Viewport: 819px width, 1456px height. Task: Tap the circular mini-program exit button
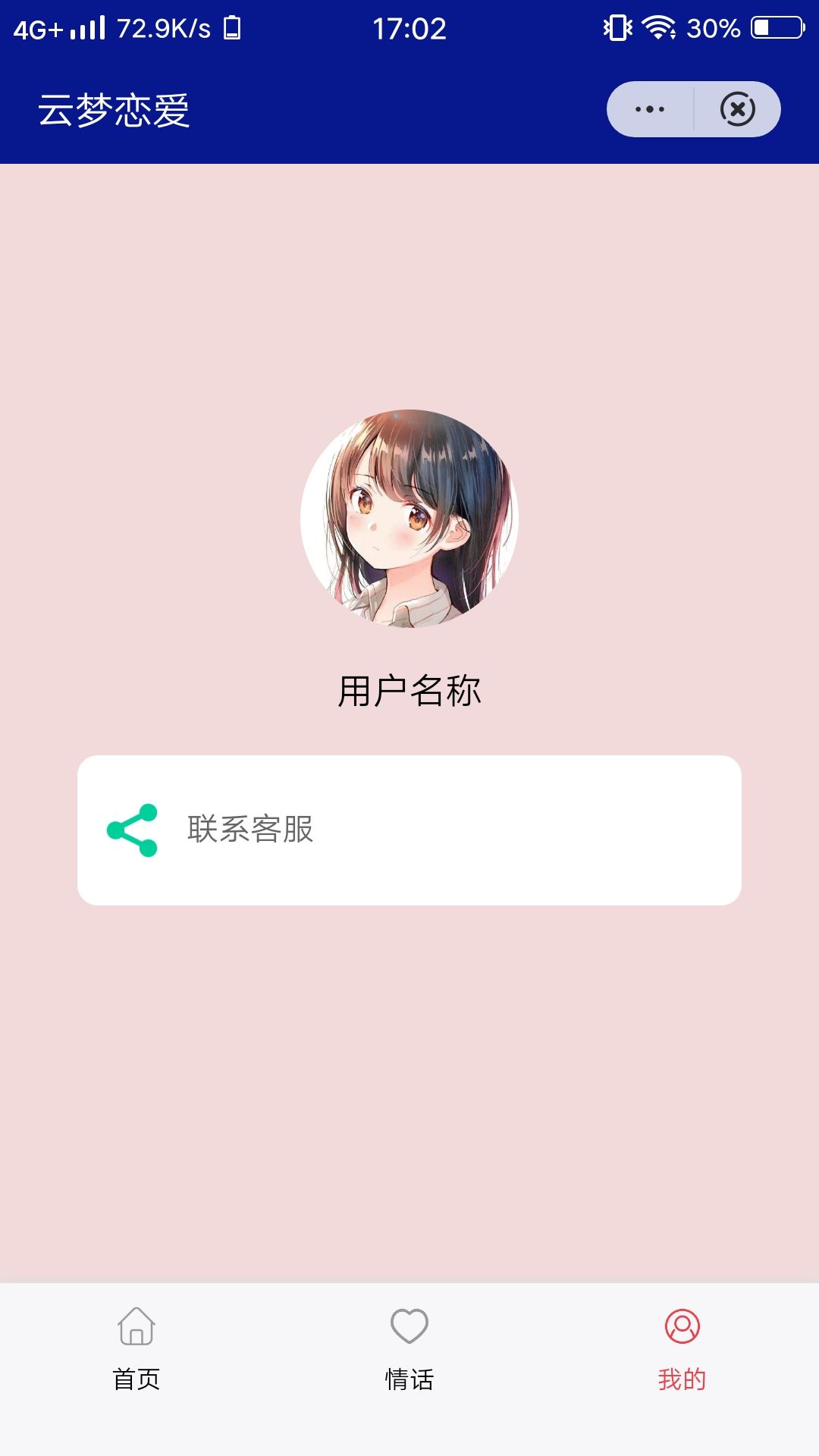pyautogui.click(x=736, y=109)
